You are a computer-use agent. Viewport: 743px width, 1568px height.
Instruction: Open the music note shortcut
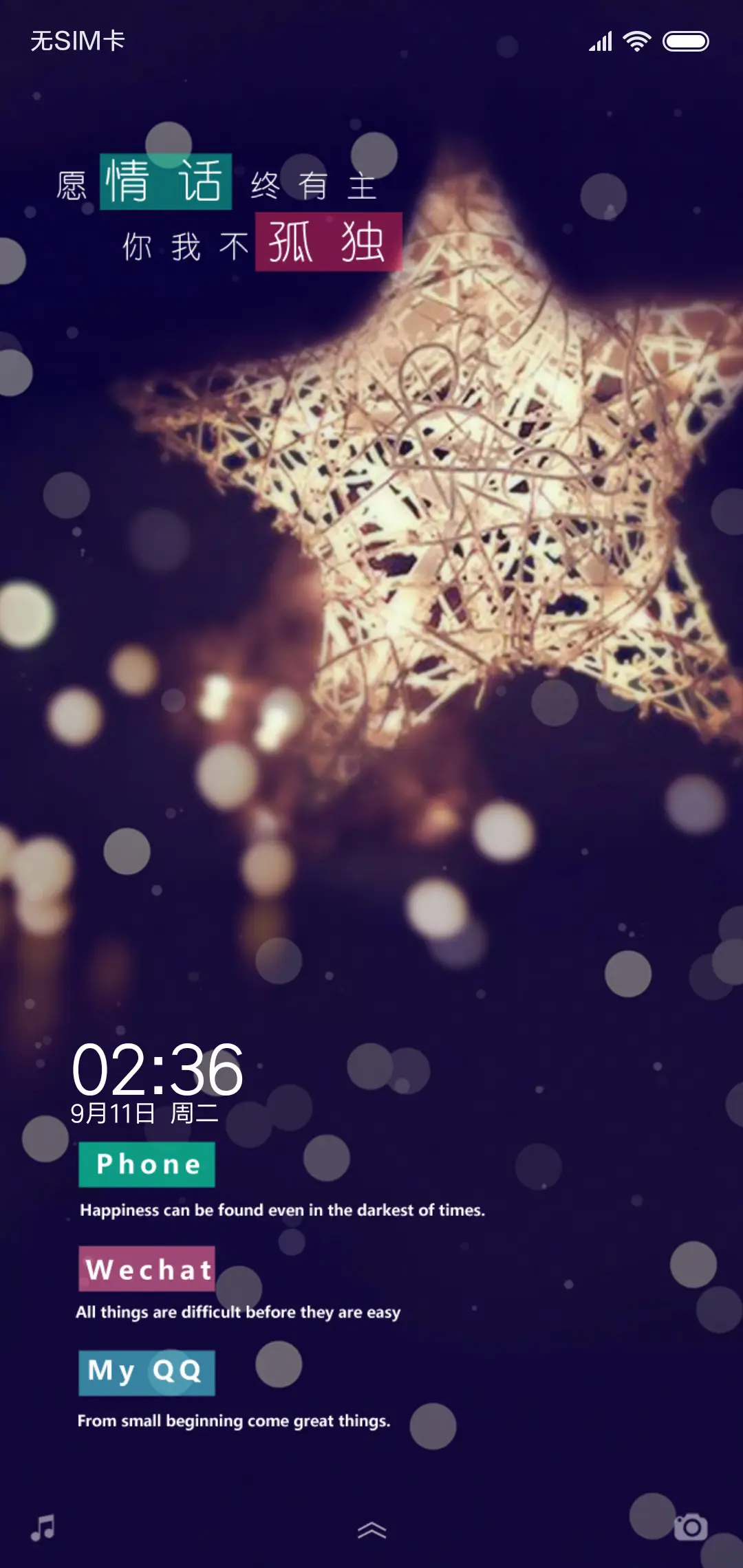click(43, 1527)
